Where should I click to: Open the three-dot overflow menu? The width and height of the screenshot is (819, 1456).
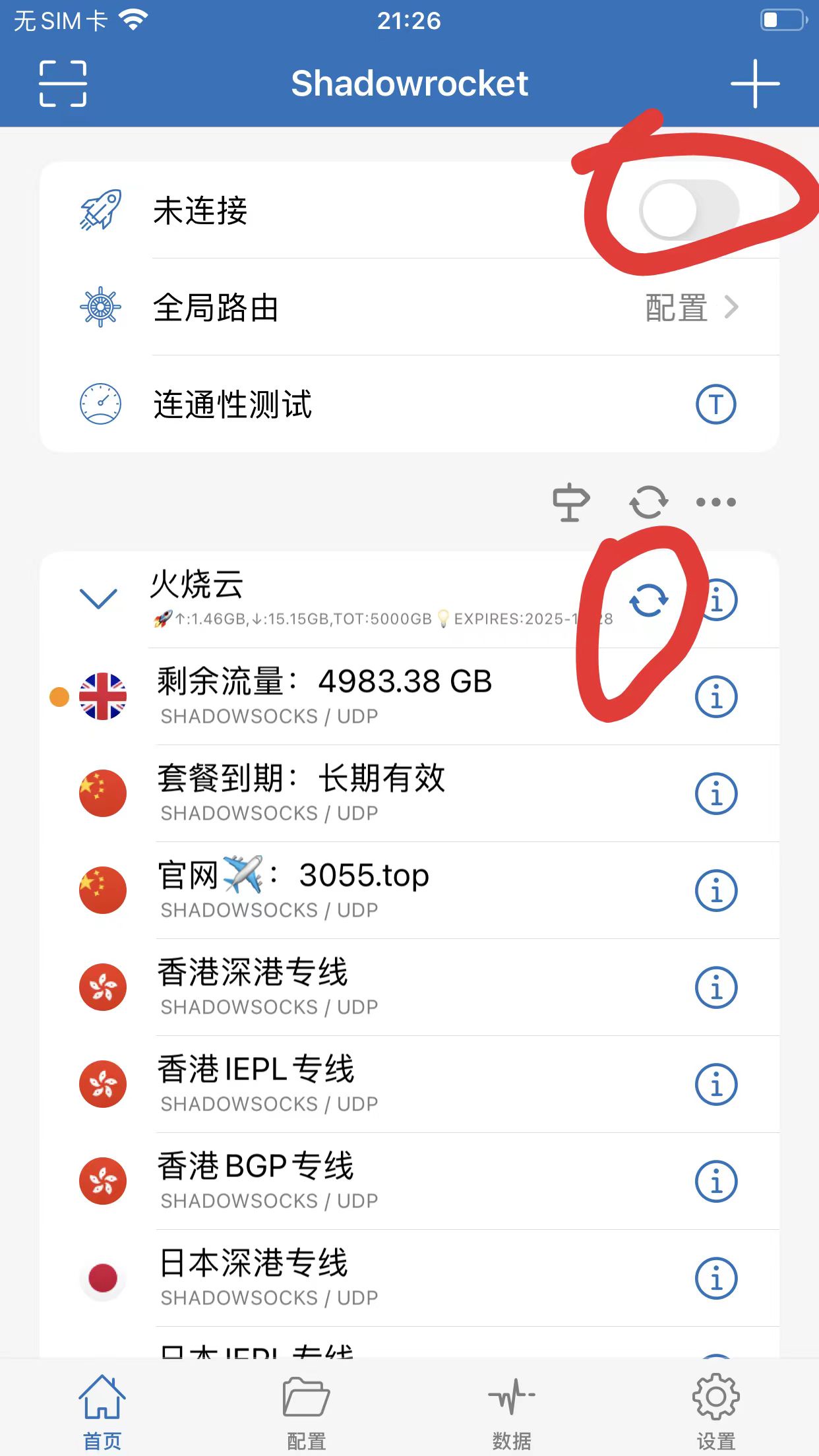click(x=715, y=502)
